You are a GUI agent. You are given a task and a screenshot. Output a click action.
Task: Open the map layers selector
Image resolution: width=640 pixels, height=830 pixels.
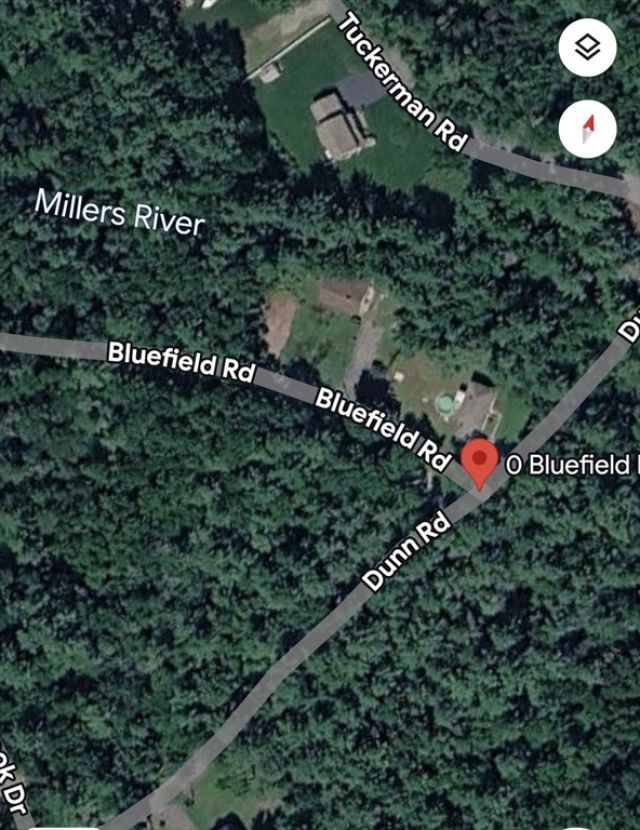click(x=588, y=47)
